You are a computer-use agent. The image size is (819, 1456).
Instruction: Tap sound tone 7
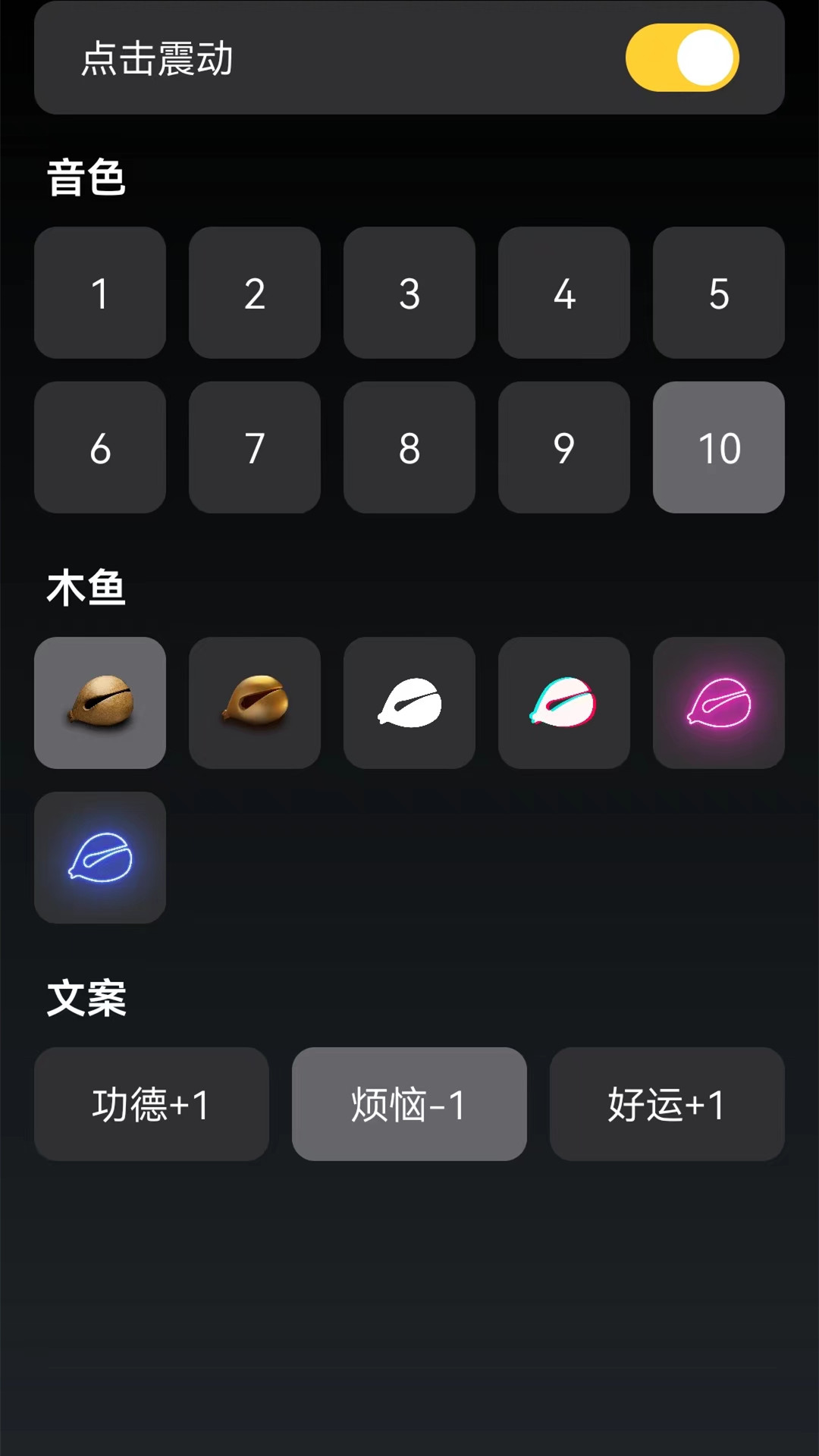[x=255, y=447]
